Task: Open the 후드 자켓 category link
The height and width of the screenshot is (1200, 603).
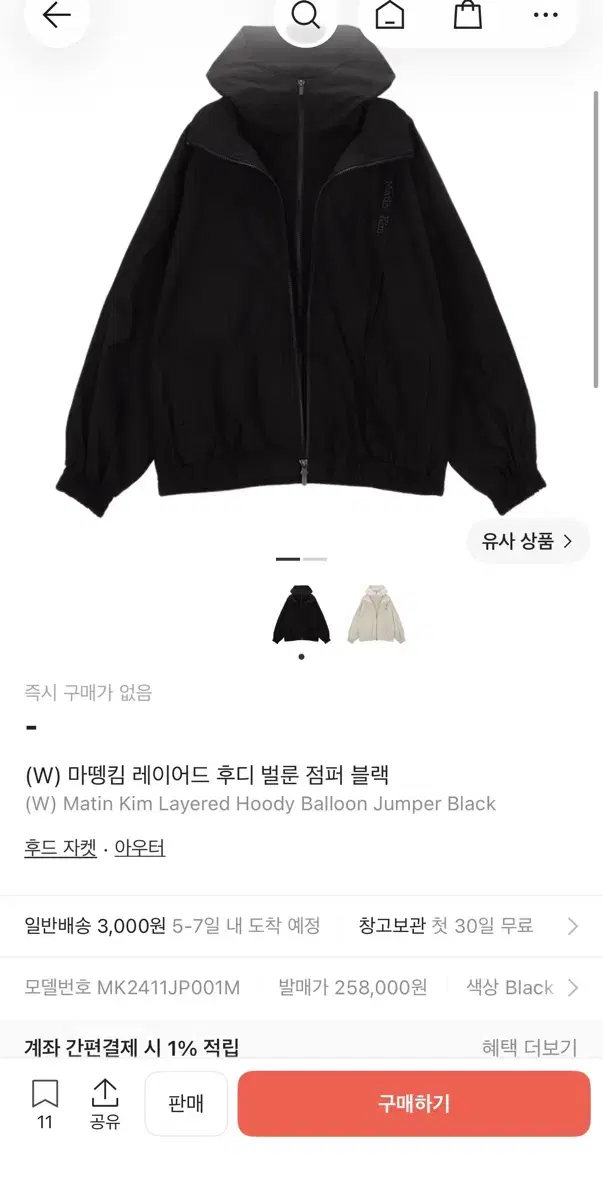Action: pyautogui.click(x=61, y=848)
